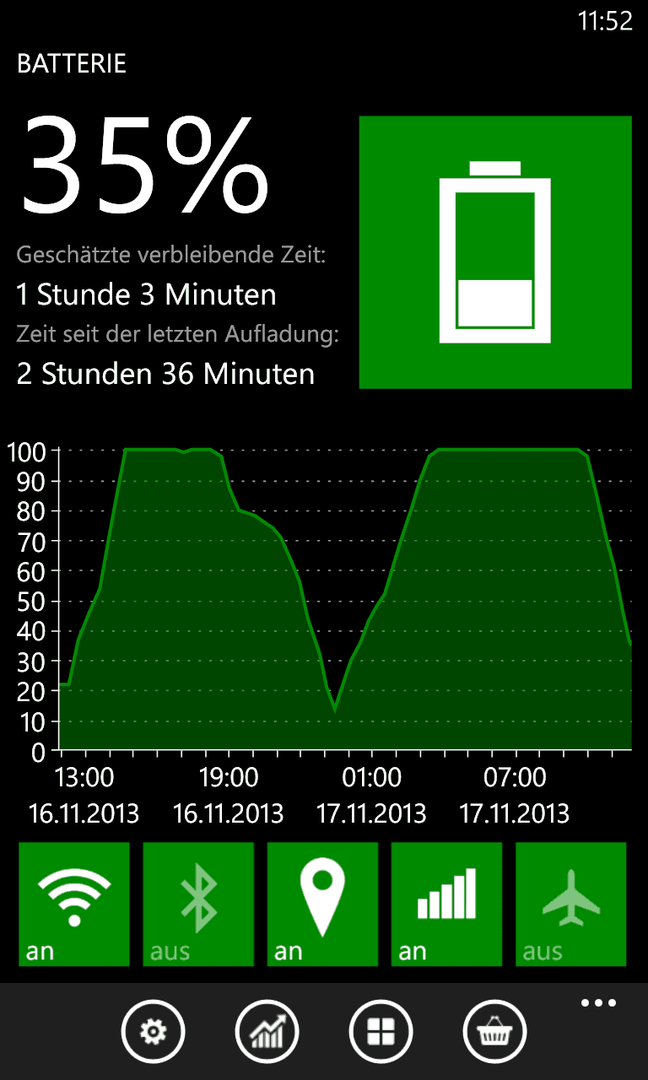Viewport: 648px width, 1080px height.
Task: Open the shopping basket icon
Action: tap(494, 1031)
